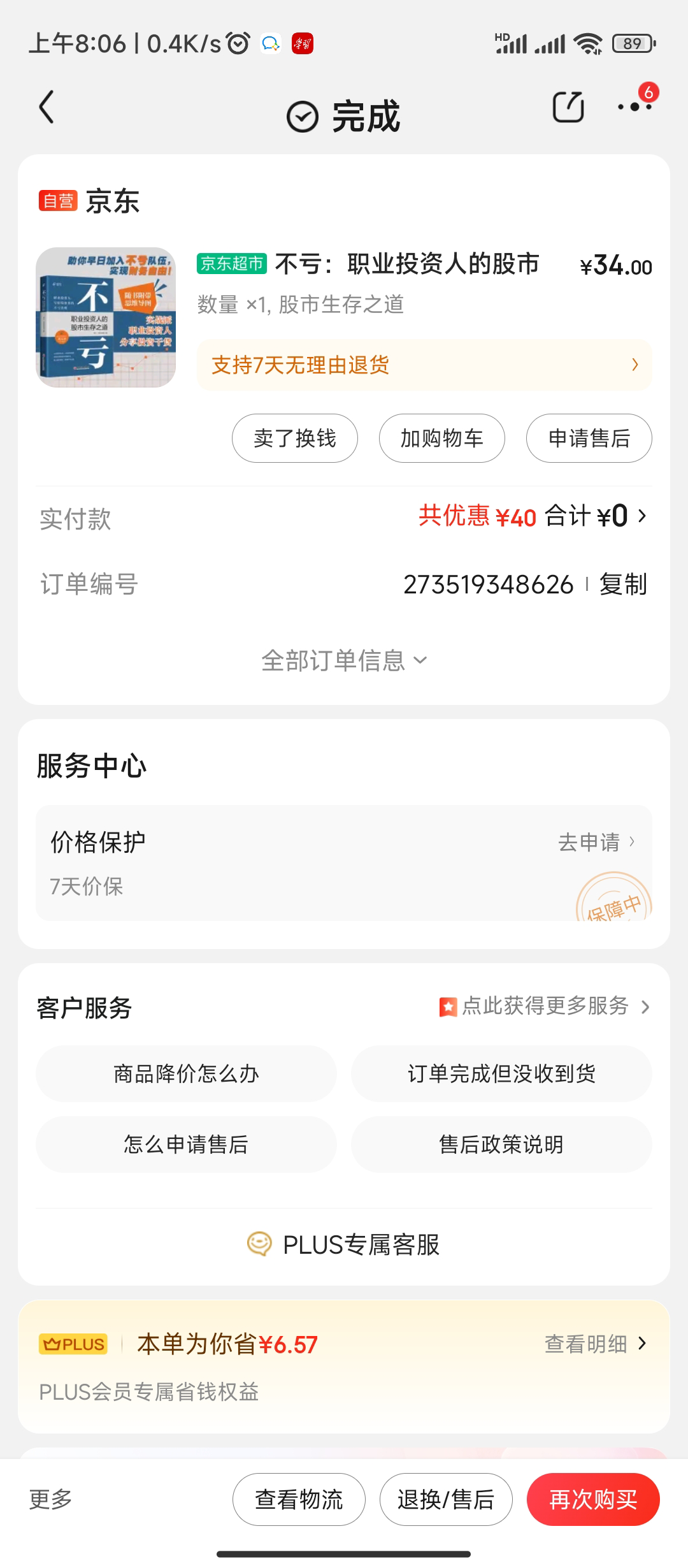
Task: Add the book via 加购物车
Action: 441,439
